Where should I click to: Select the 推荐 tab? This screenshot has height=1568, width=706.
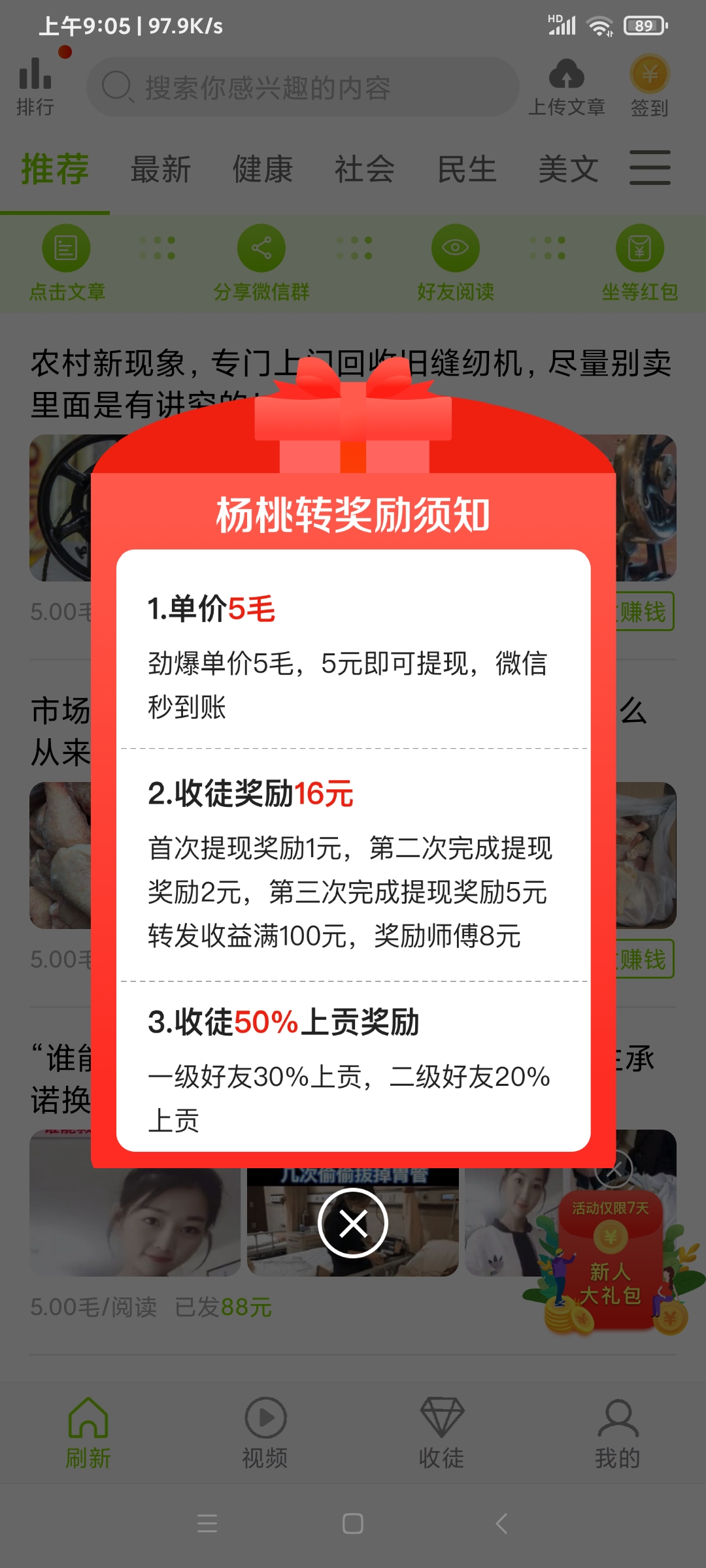pos(55,169)
